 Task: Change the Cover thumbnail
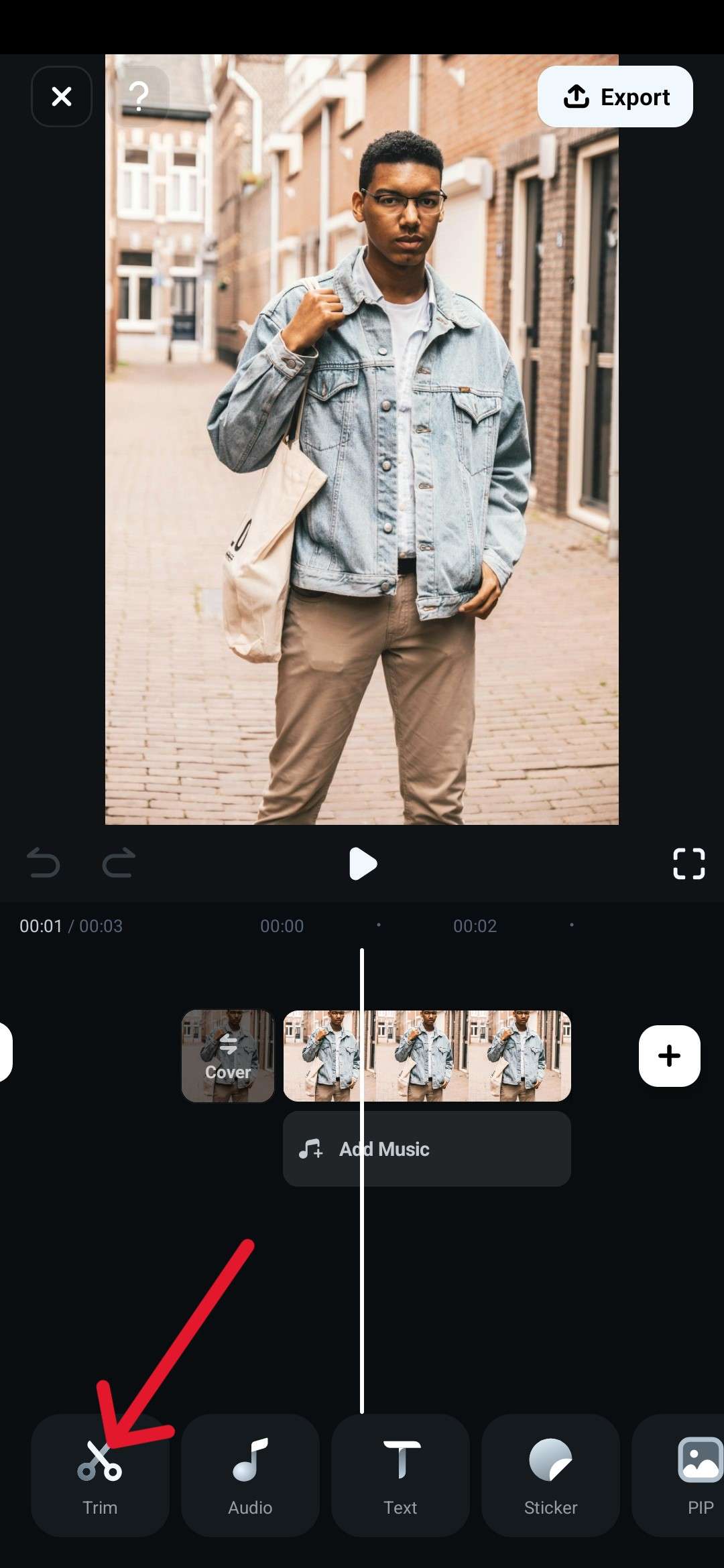tap(228, 1056)
